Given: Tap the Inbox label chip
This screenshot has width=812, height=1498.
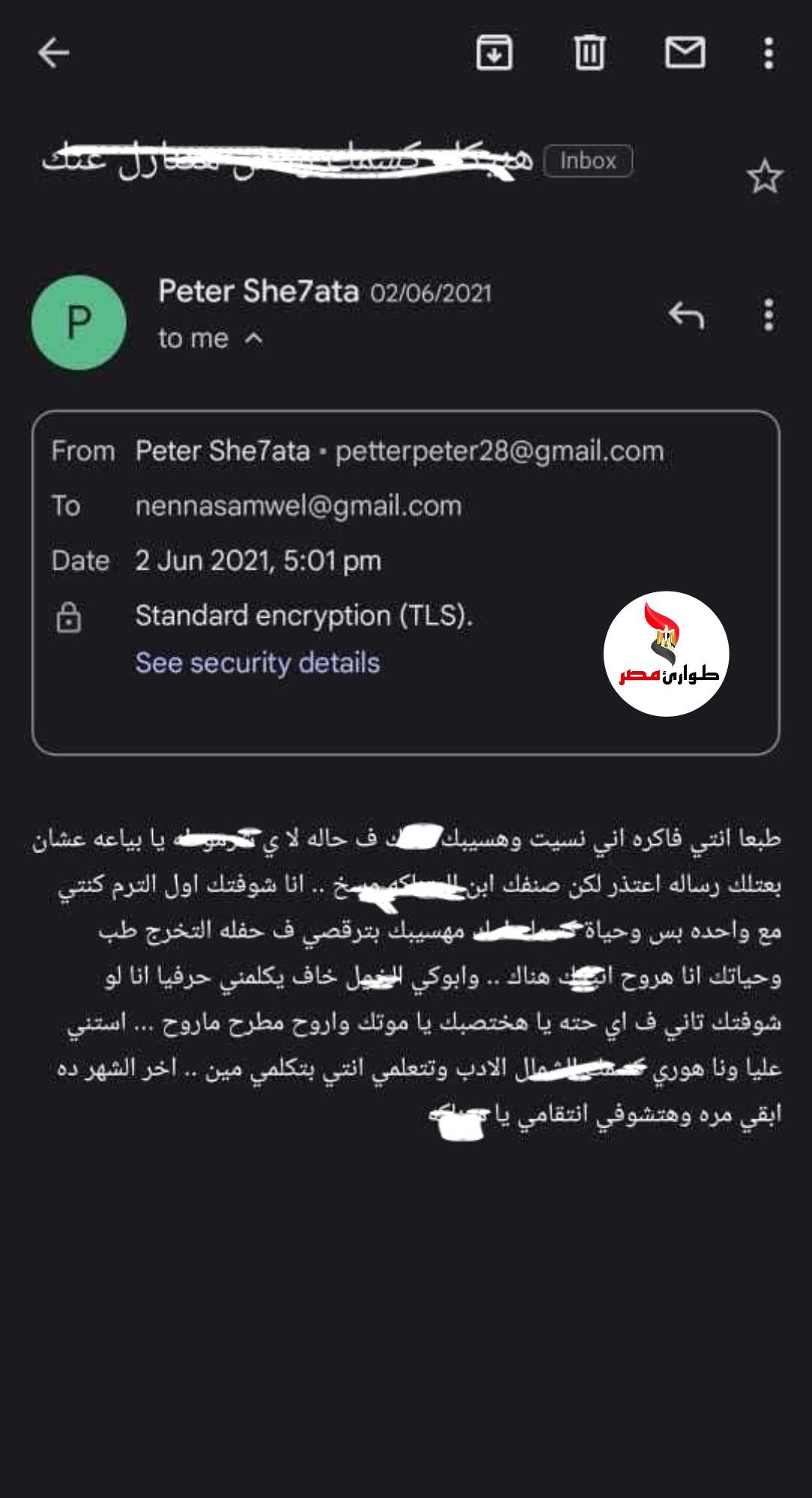Looking at the screenshot, I should click(588, 160).
